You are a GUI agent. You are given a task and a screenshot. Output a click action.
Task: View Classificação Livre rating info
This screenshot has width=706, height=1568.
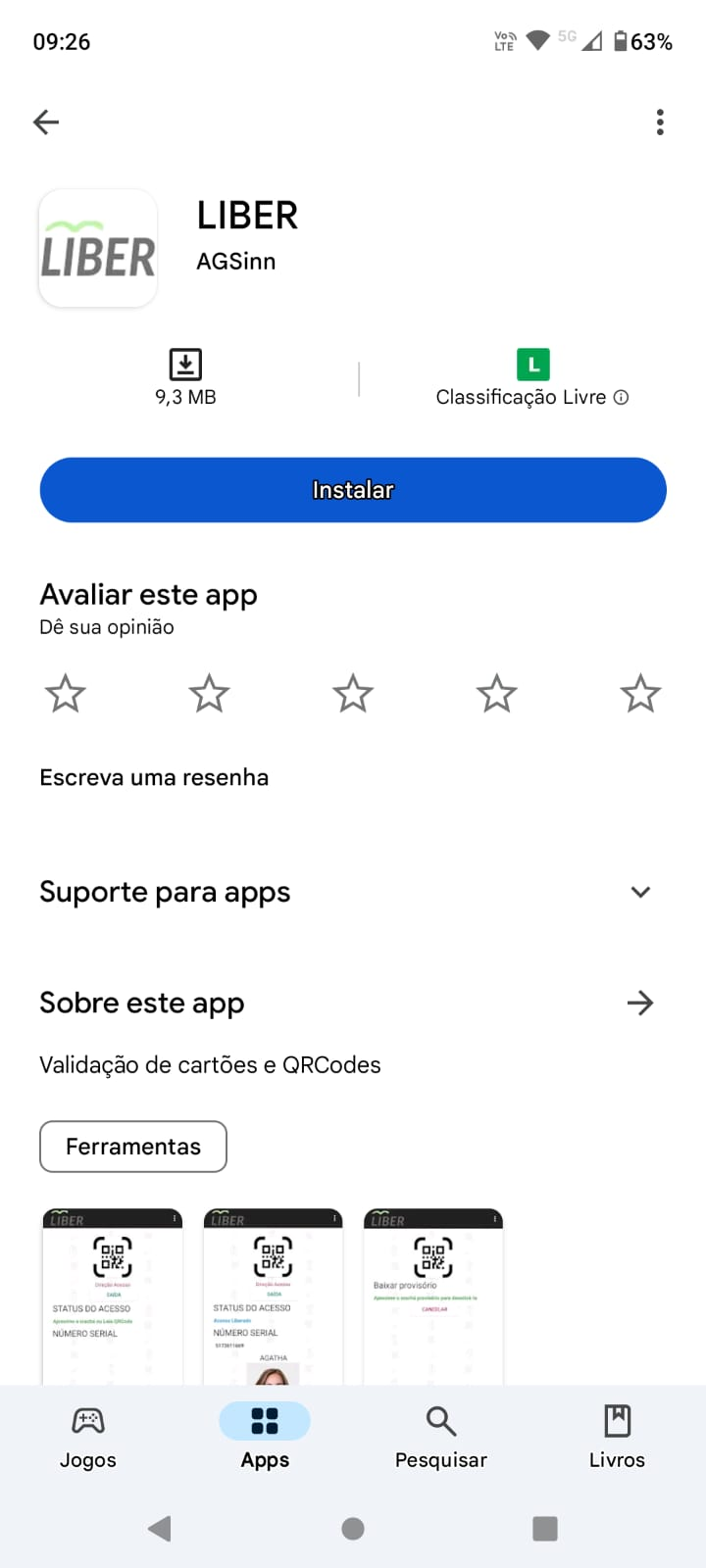[621, 397]
